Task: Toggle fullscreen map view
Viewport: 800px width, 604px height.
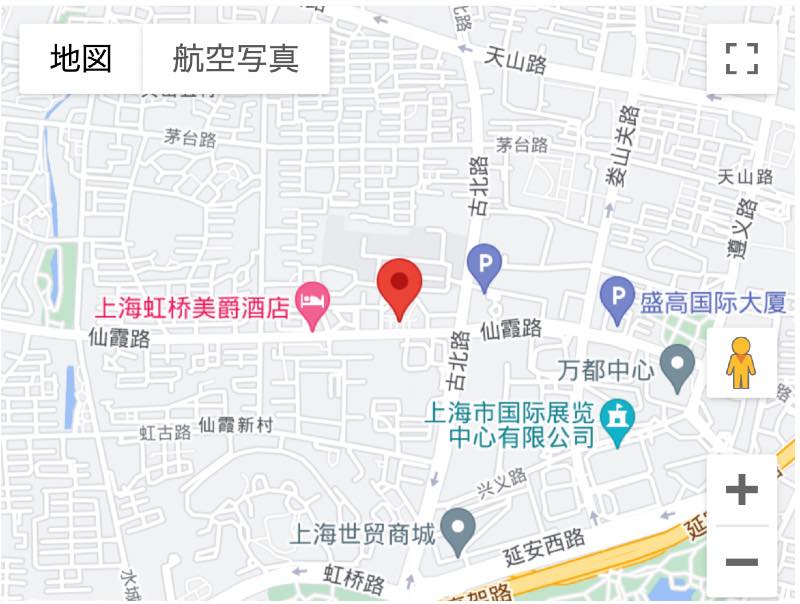Action: pyautogui.click(x=741, y=59)
